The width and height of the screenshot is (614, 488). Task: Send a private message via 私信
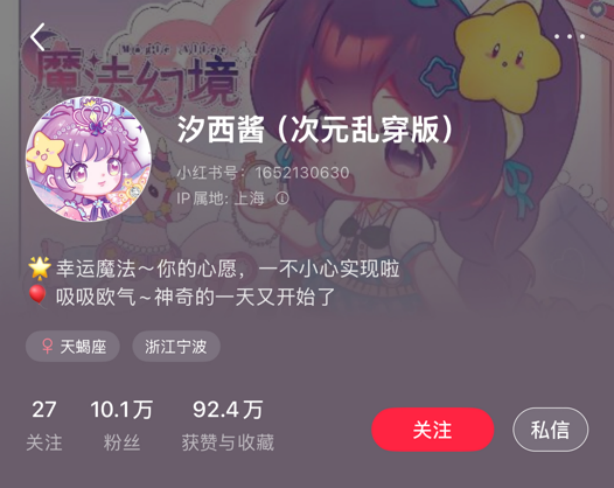point(550,430)
